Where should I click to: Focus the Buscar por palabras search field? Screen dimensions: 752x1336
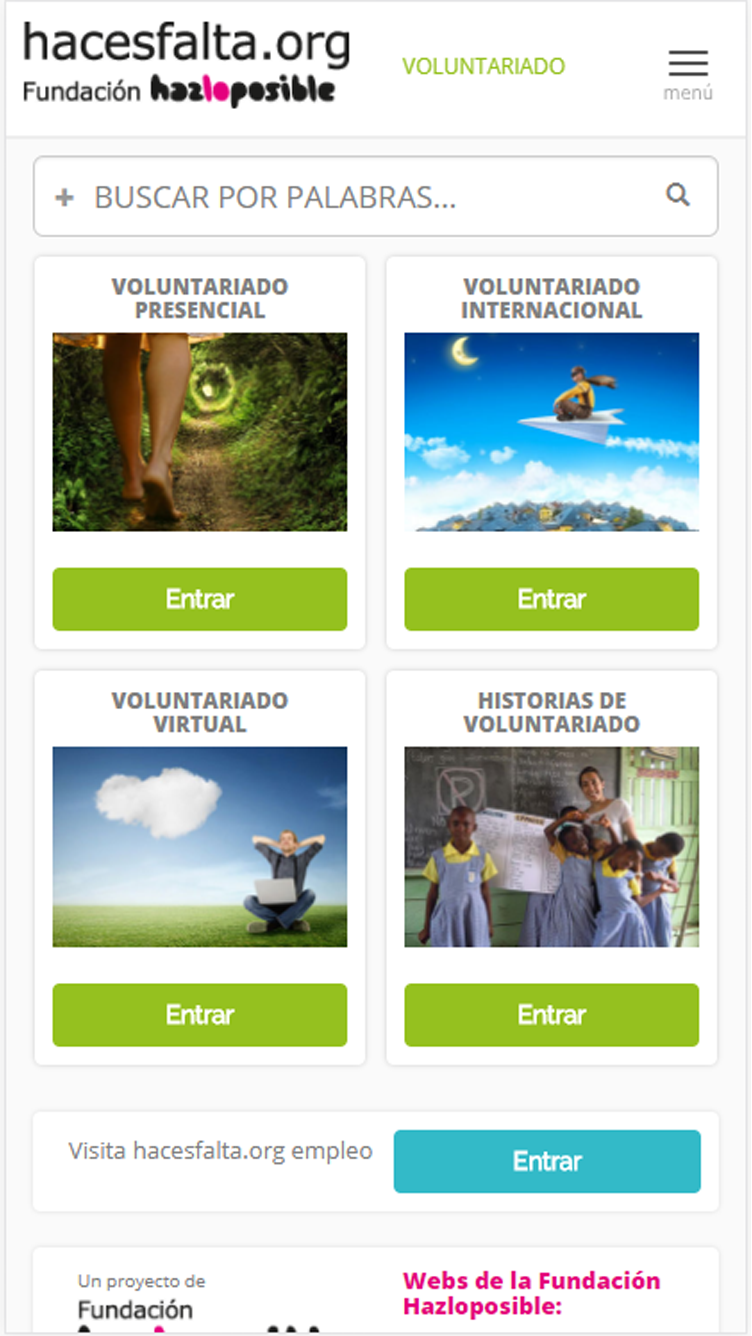(x=375, y=197)
